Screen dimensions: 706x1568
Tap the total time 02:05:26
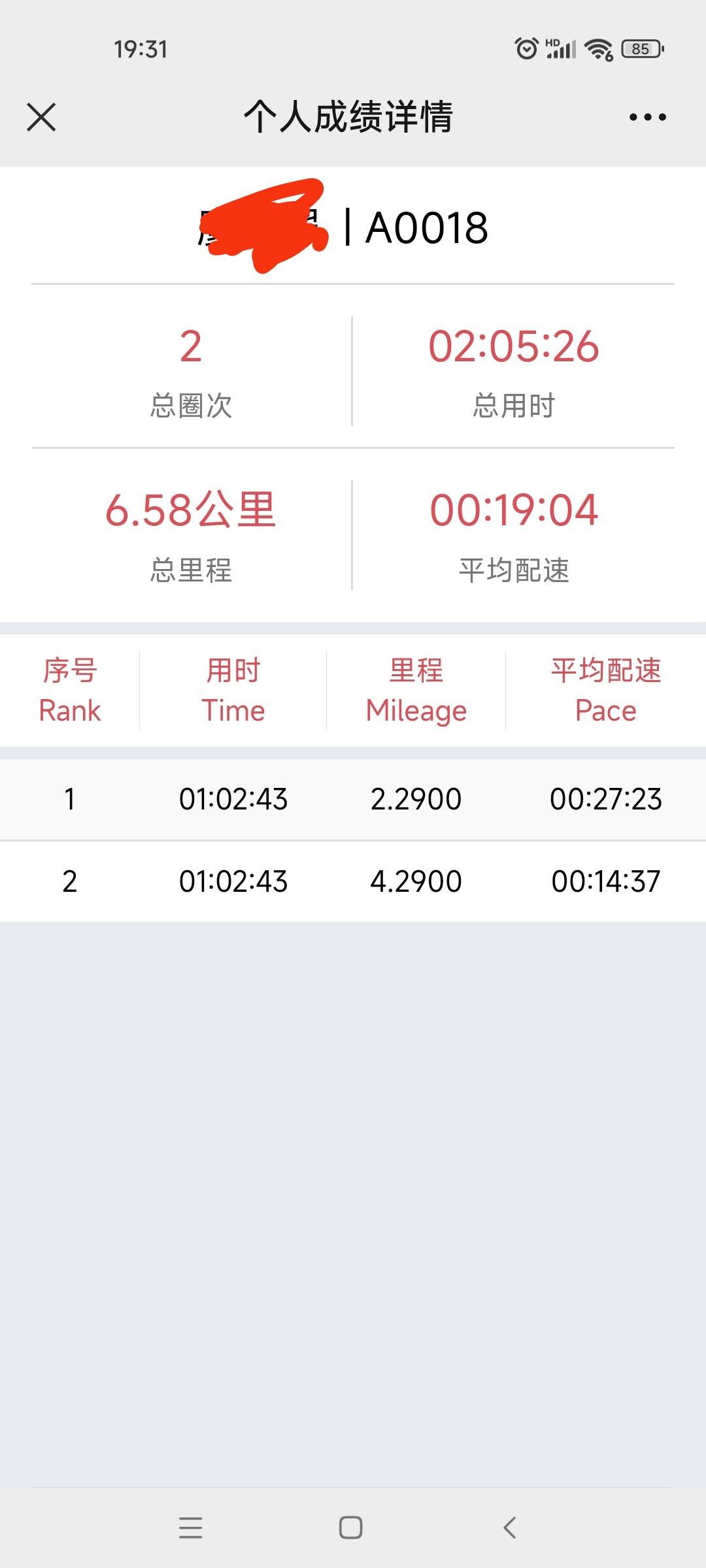point(516,346)
